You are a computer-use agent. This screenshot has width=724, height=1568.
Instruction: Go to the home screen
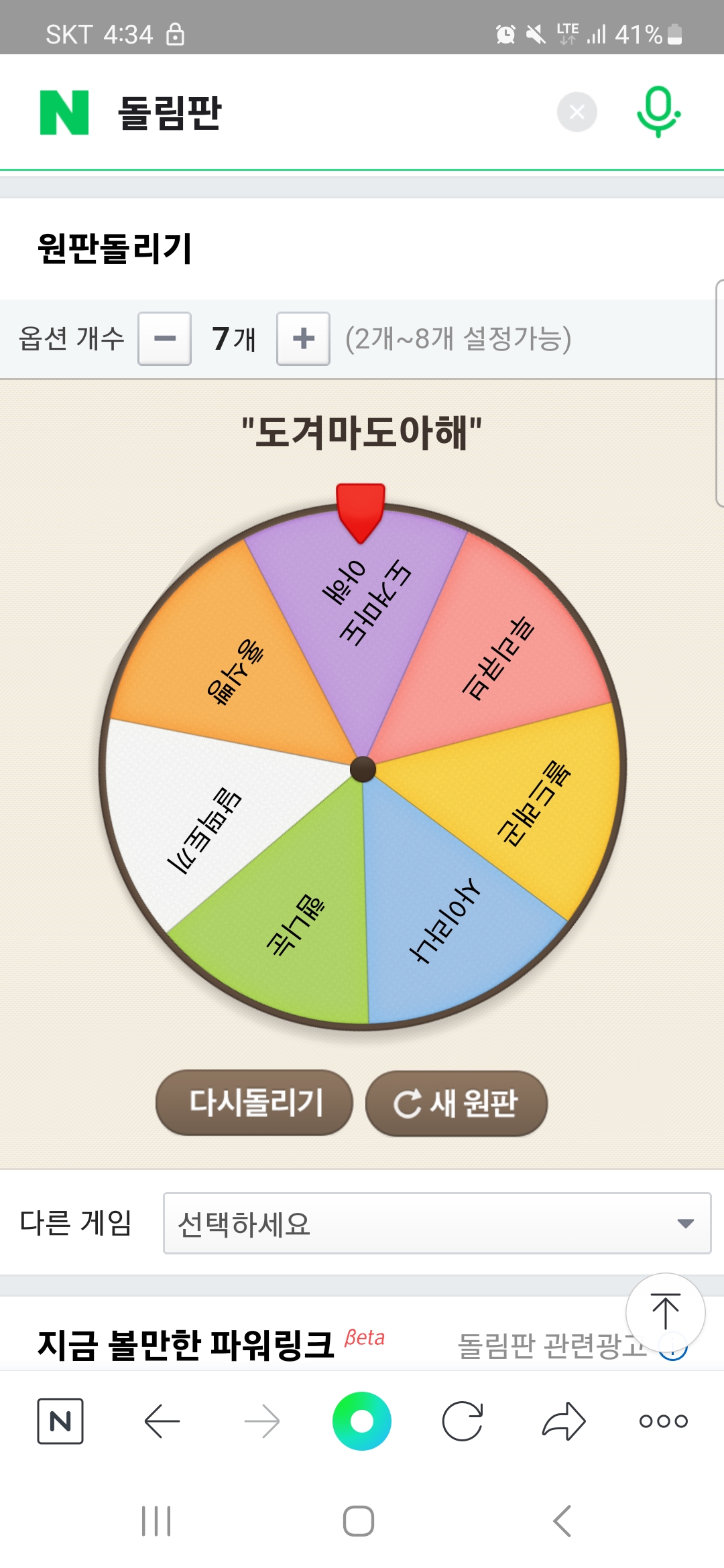click(x=359, y=1521)
